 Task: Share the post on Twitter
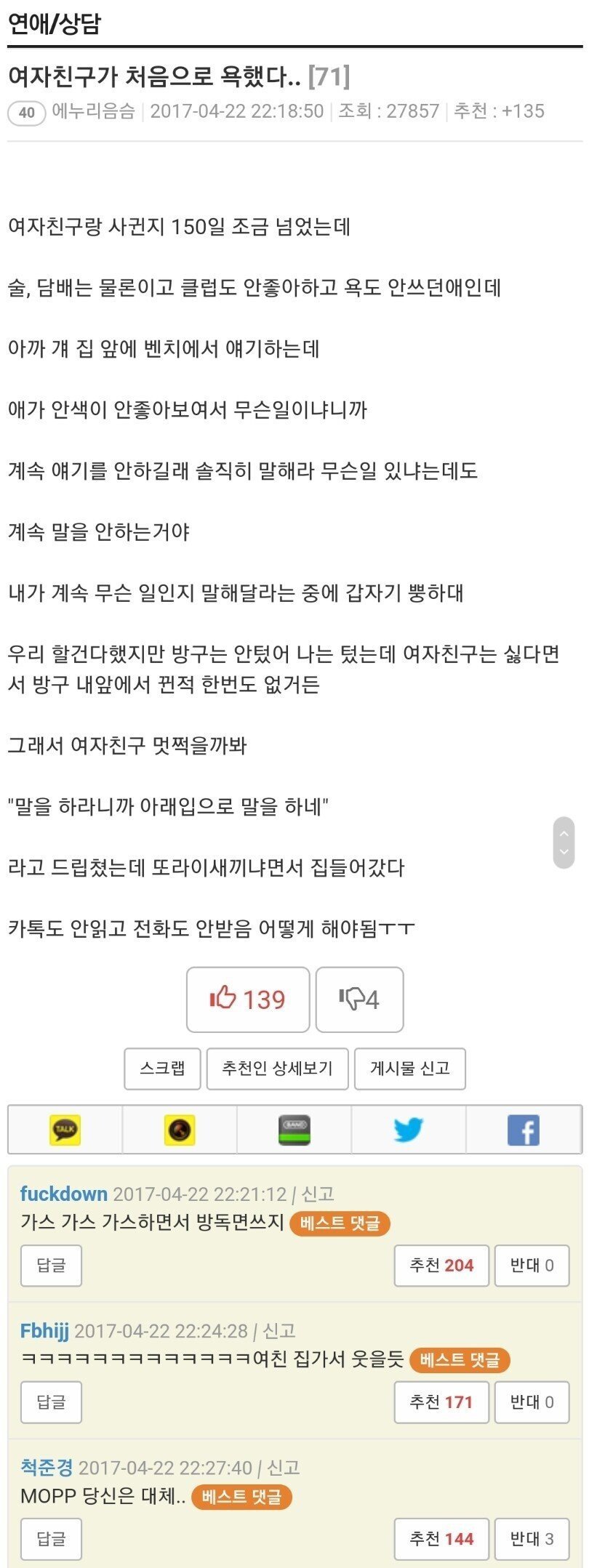(x=408, y=1130)
